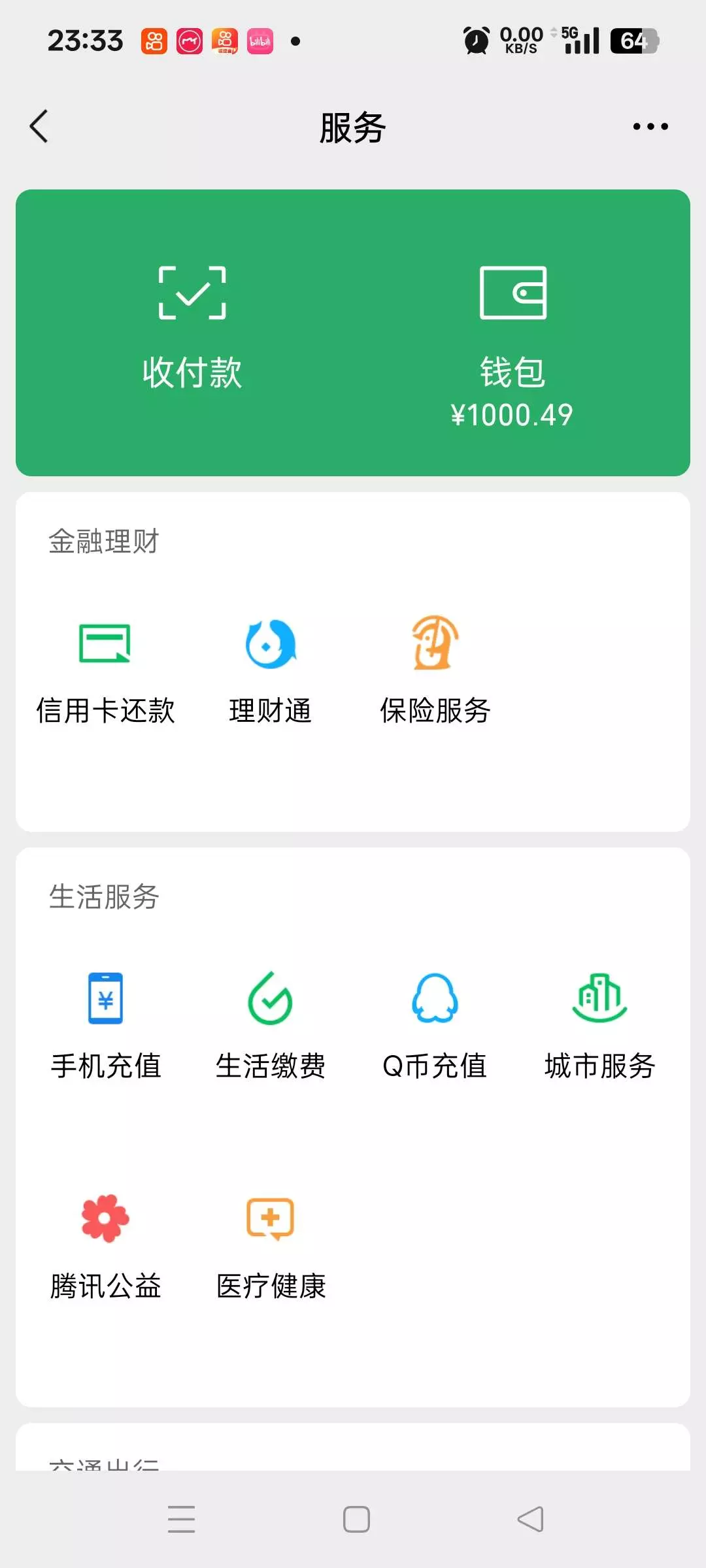Open 收付款 to pay or receive
Screen dimensions: 706x1568
pos(192,327)
